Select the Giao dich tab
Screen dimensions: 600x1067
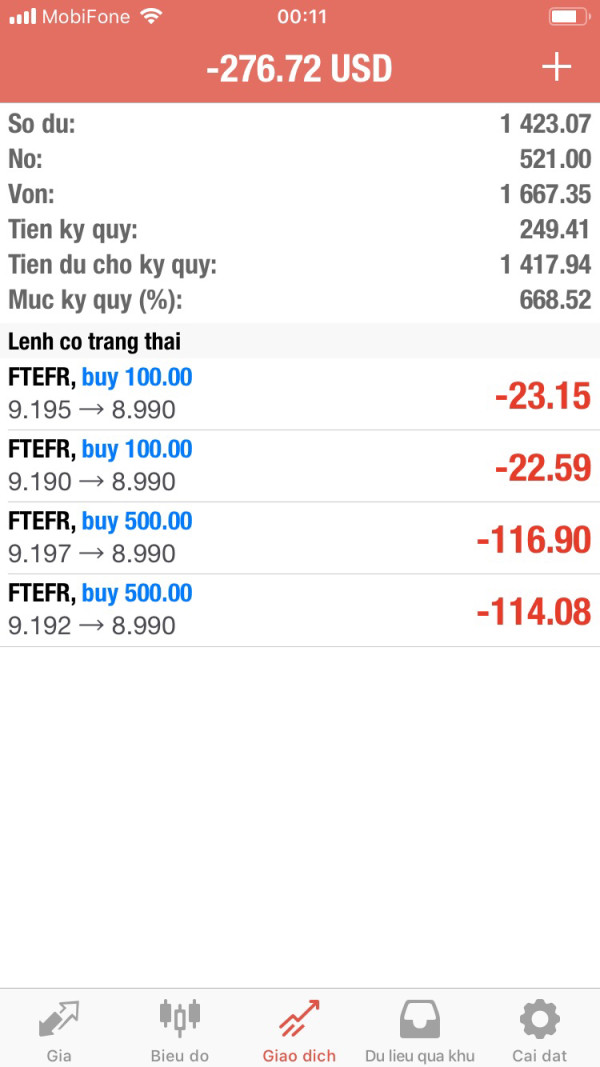click(x=299, y=1030)
